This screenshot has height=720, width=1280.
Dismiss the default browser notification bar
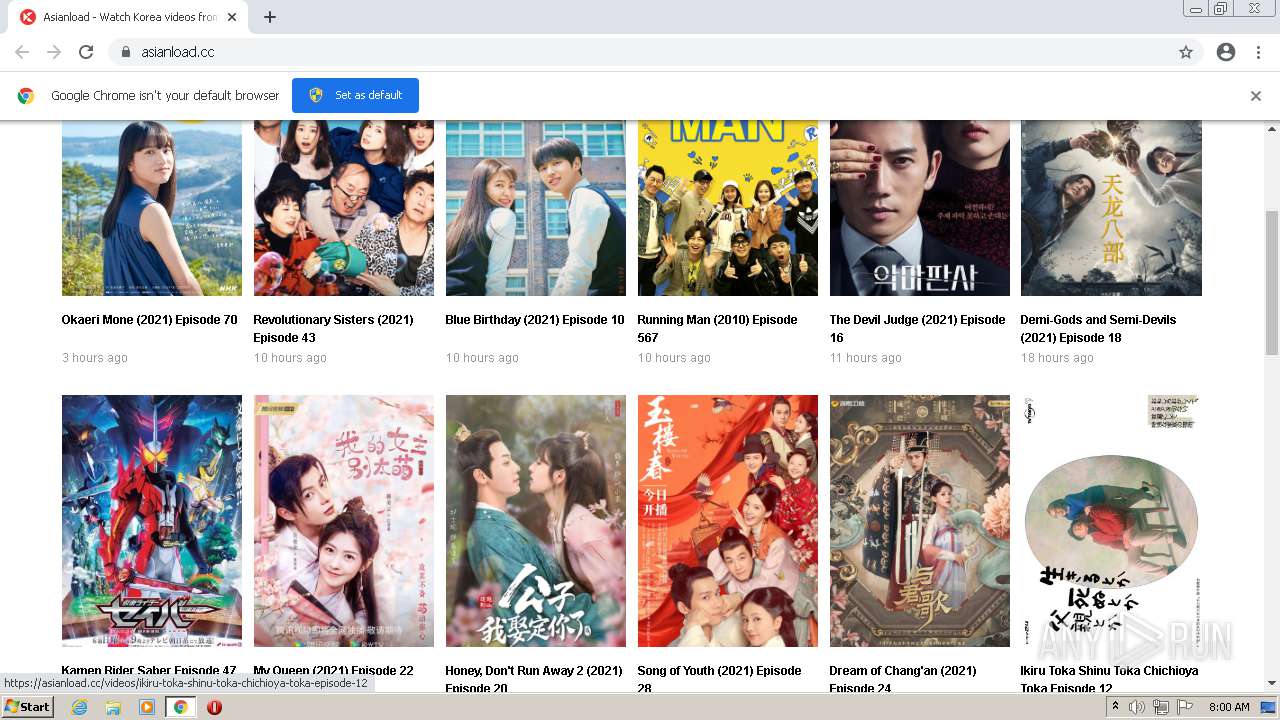(x=1255, y=96)
